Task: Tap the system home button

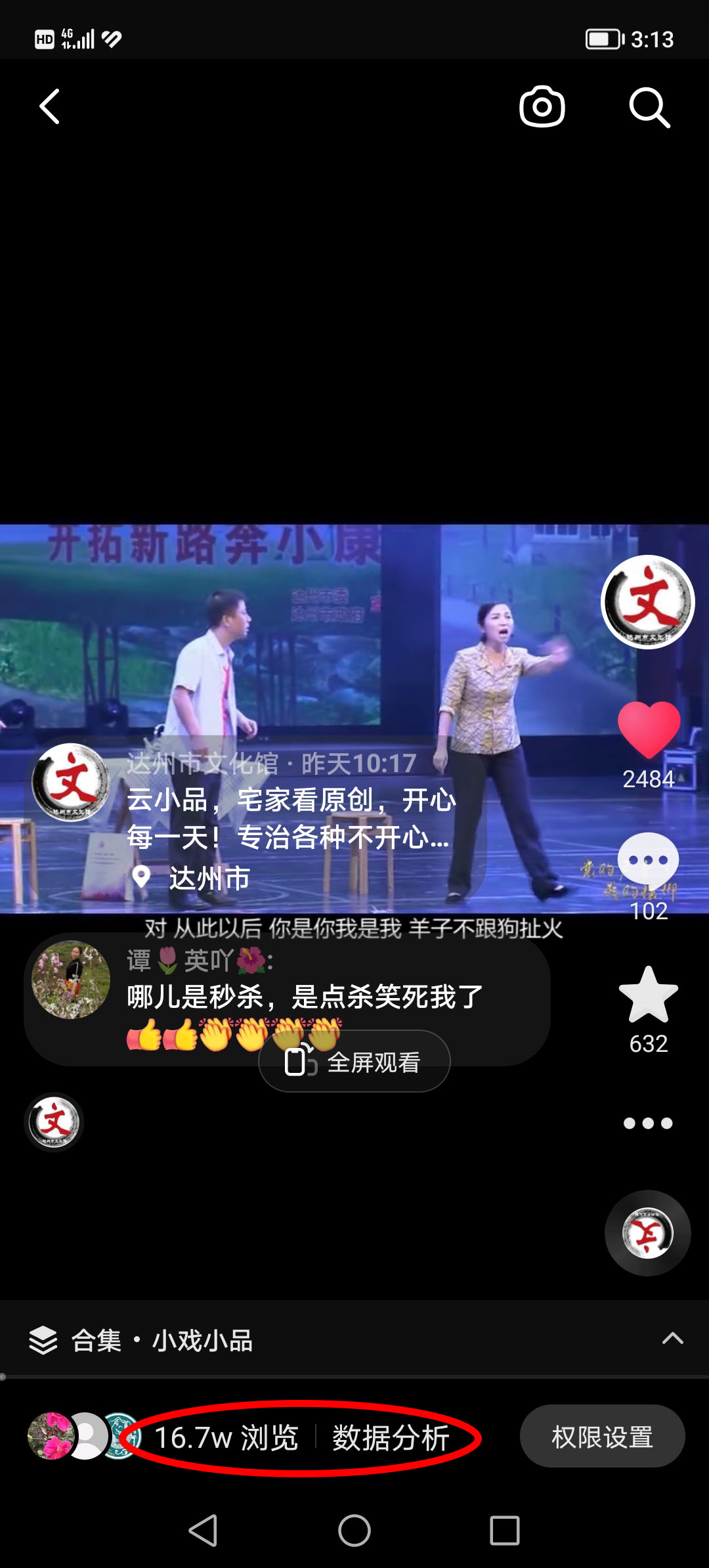Action: [354, 1531]
